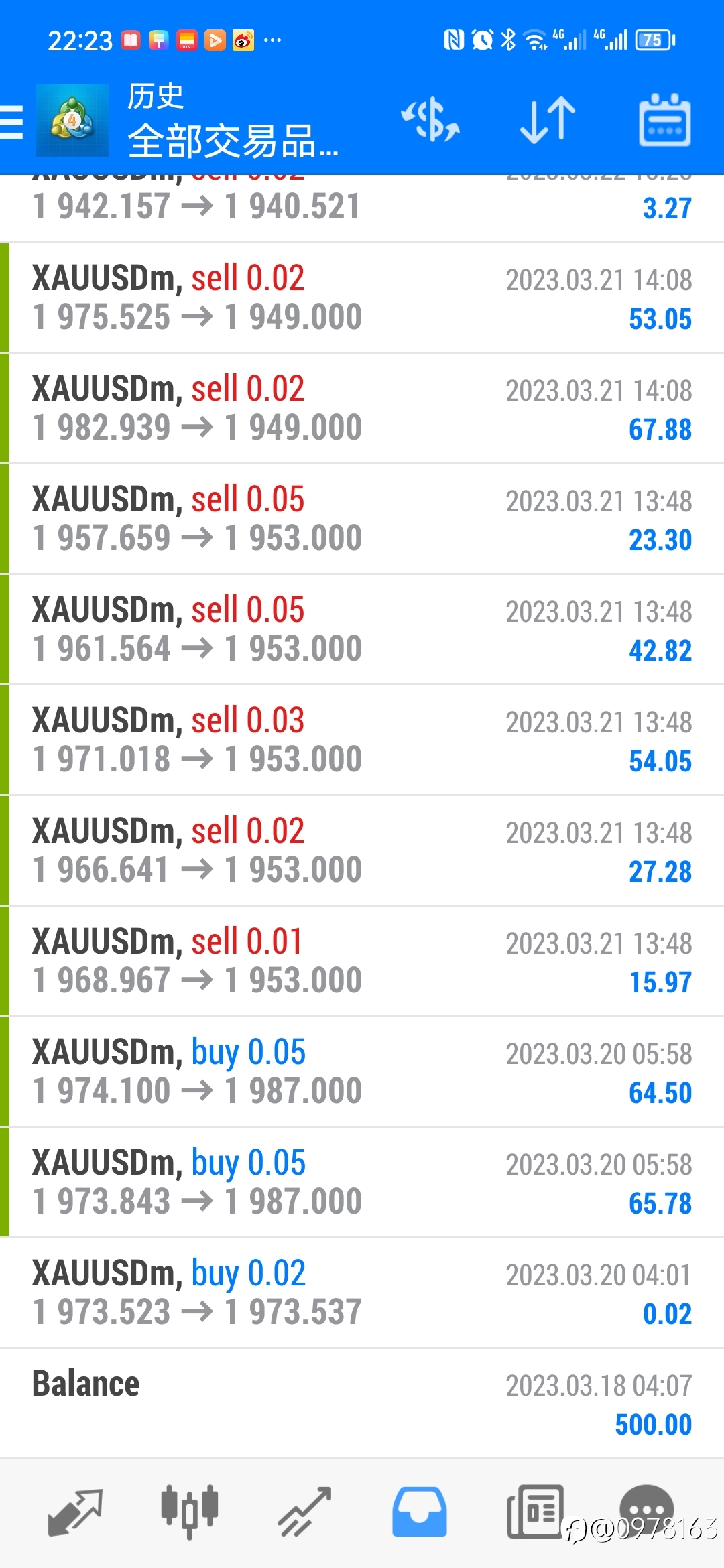Select the sell 0.03 trade at 1 971.018
Screen dimensions: 724x1568
point(362,740)
